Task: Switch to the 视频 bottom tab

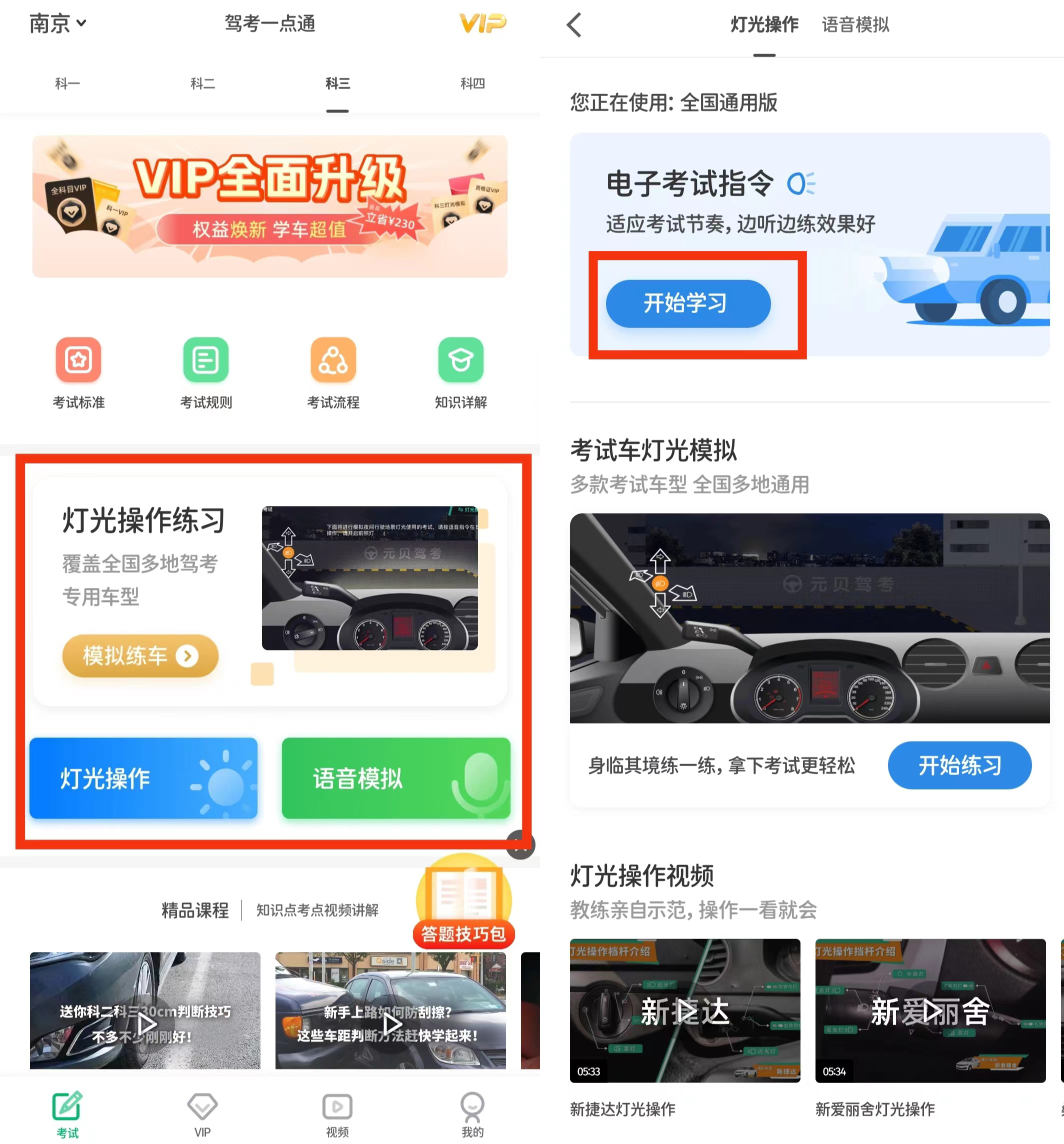Action: 337,1114
